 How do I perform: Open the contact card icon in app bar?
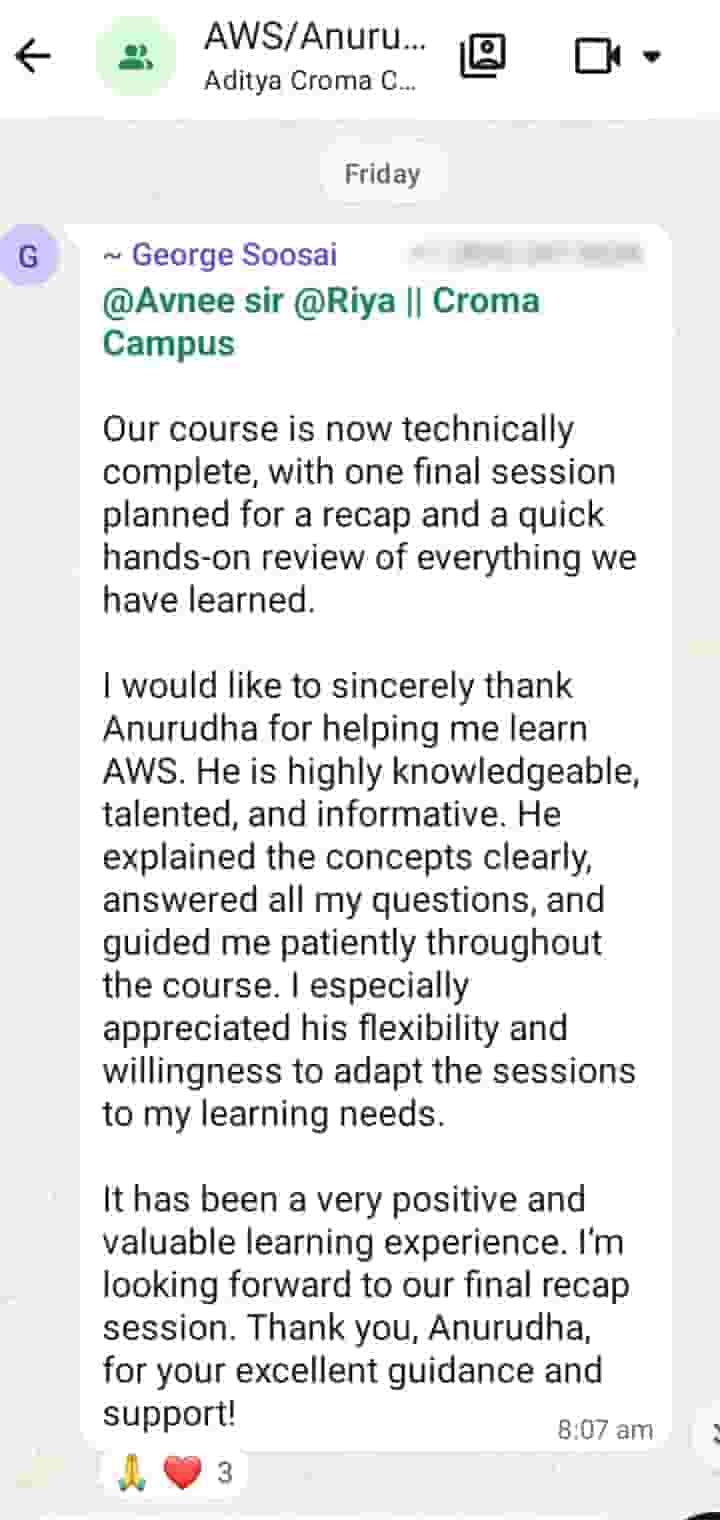click(x=483, y=56)
